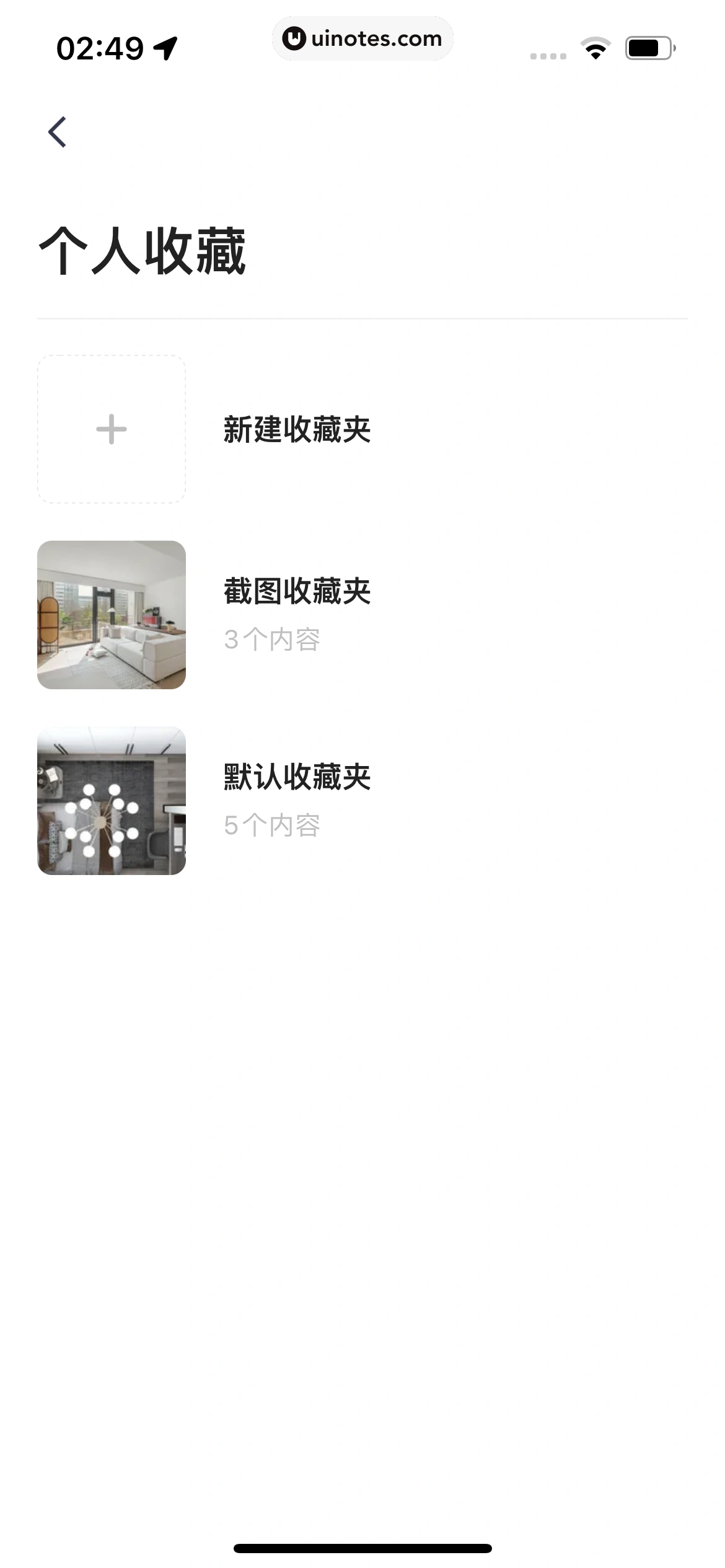Select the chandelier top-view thumbnail of 默认收藏夹
The image size is (725, 1568).
click(111, 802)
